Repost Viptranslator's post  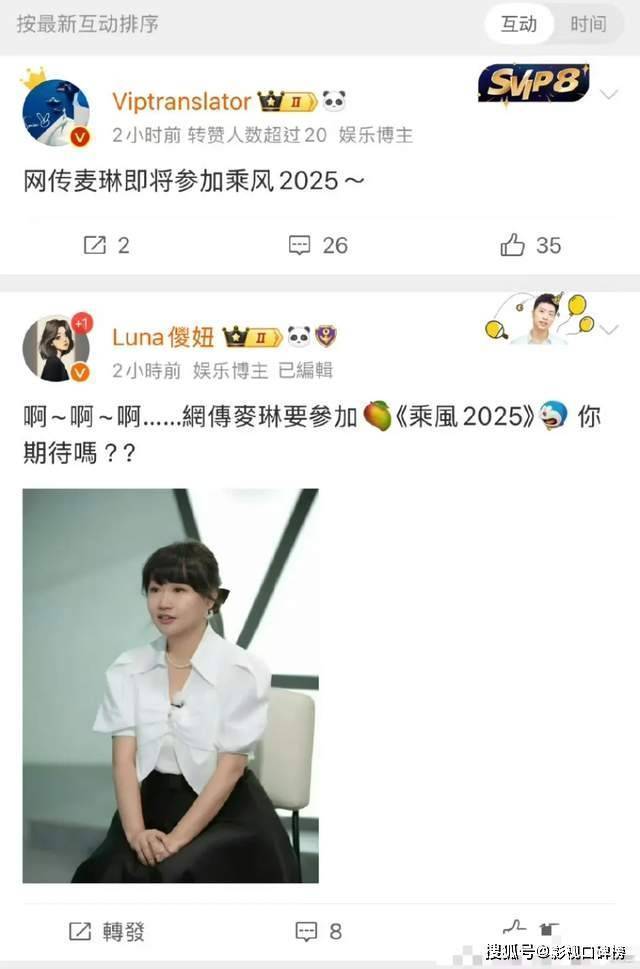(x=106, y=245)
